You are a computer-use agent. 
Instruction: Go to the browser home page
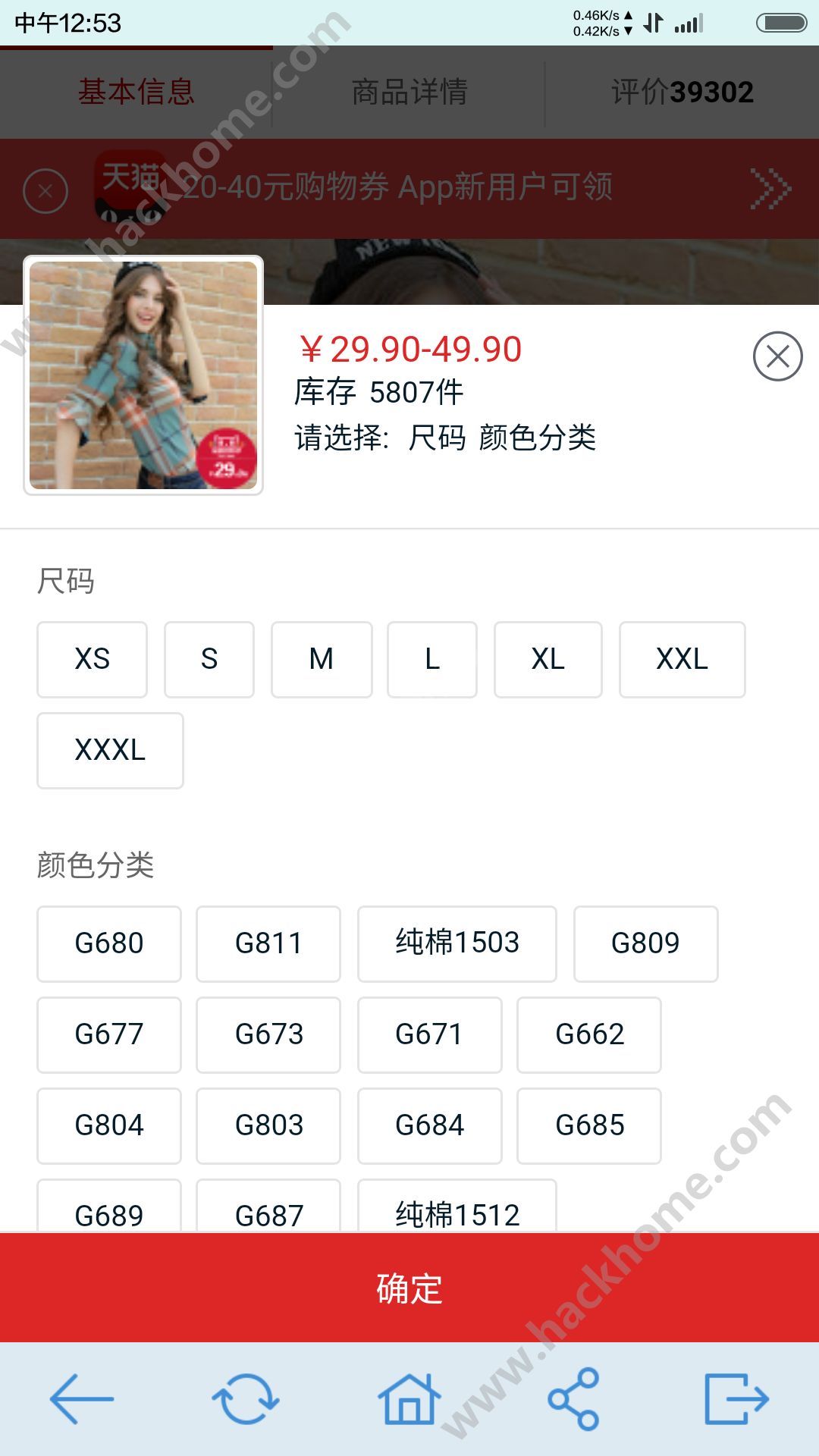pyautogui.click(x=409, y=1399)
